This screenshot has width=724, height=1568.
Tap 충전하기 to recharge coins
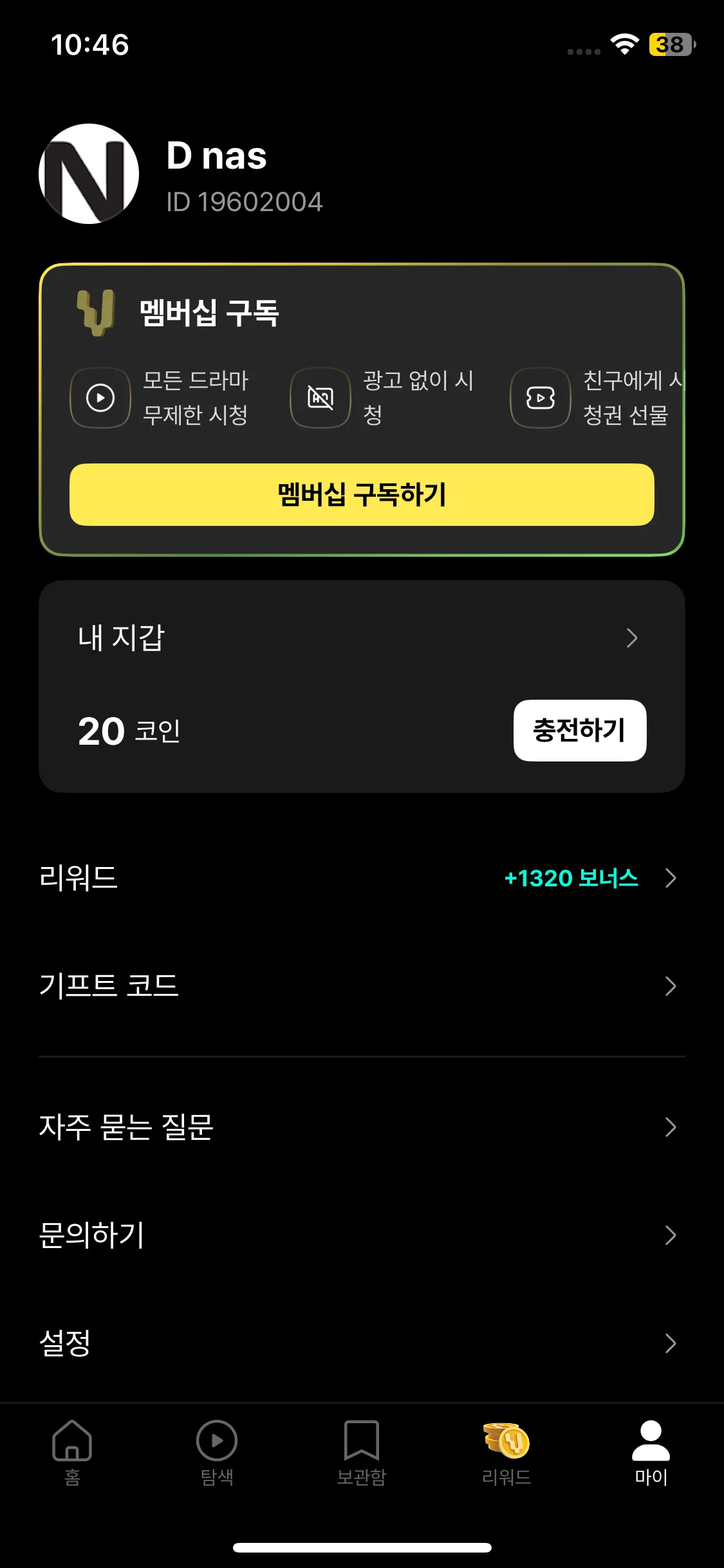pyautogui.click(x=579, y=731)
